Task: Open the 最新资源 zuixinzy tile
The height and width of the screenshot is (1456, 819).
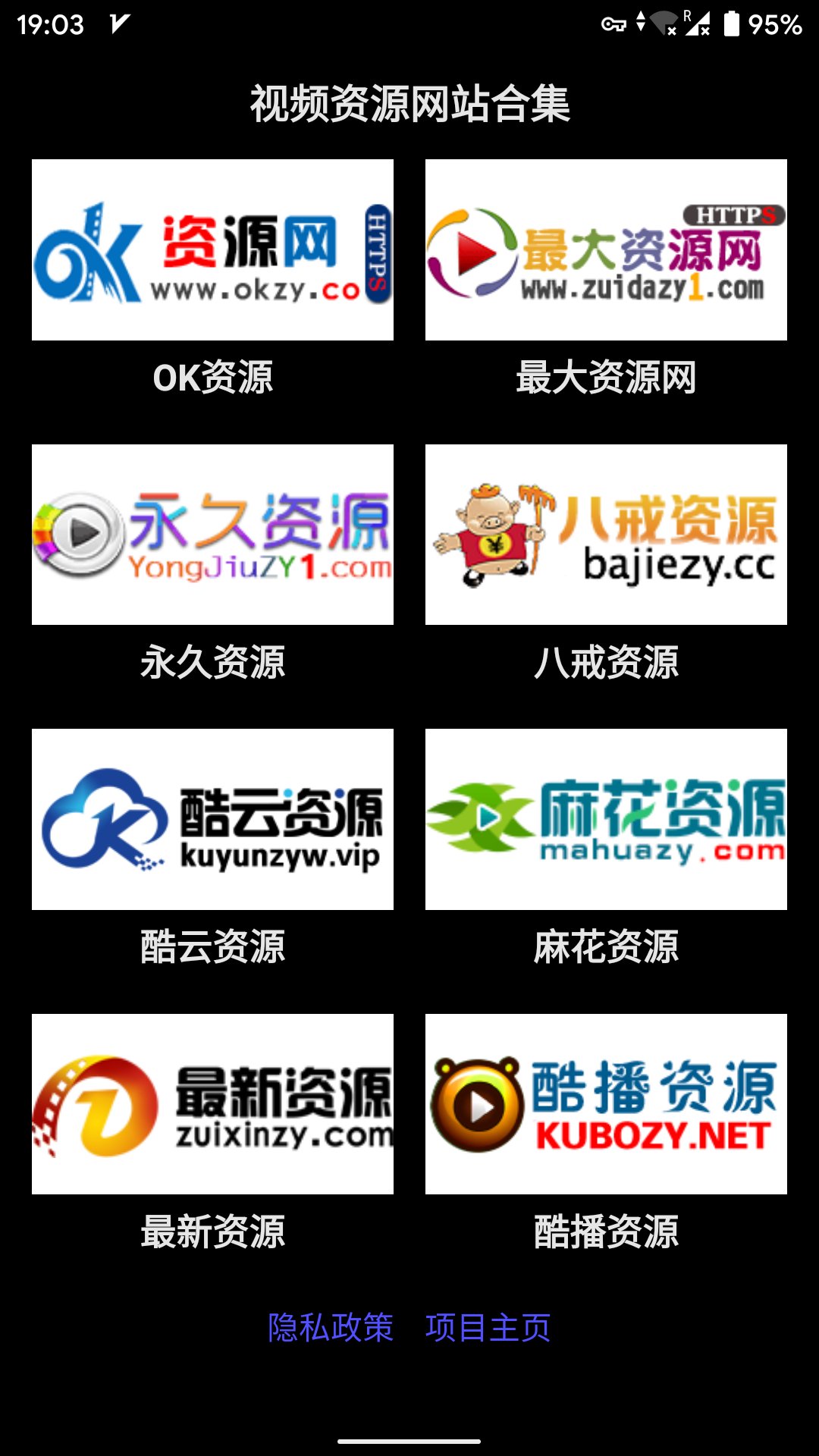Action: 212,1103
